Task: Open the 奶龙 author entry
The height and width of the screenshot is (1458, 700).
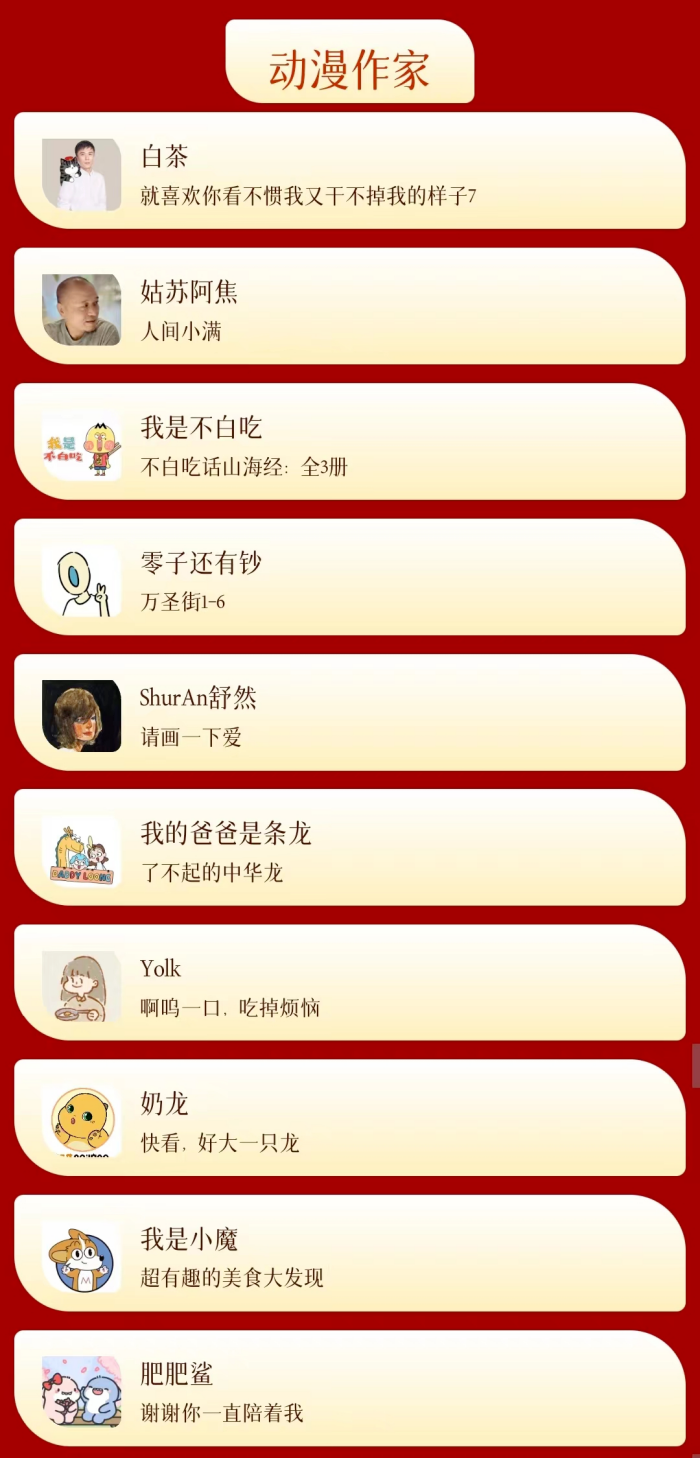Action: click(x=350, y=1118)
